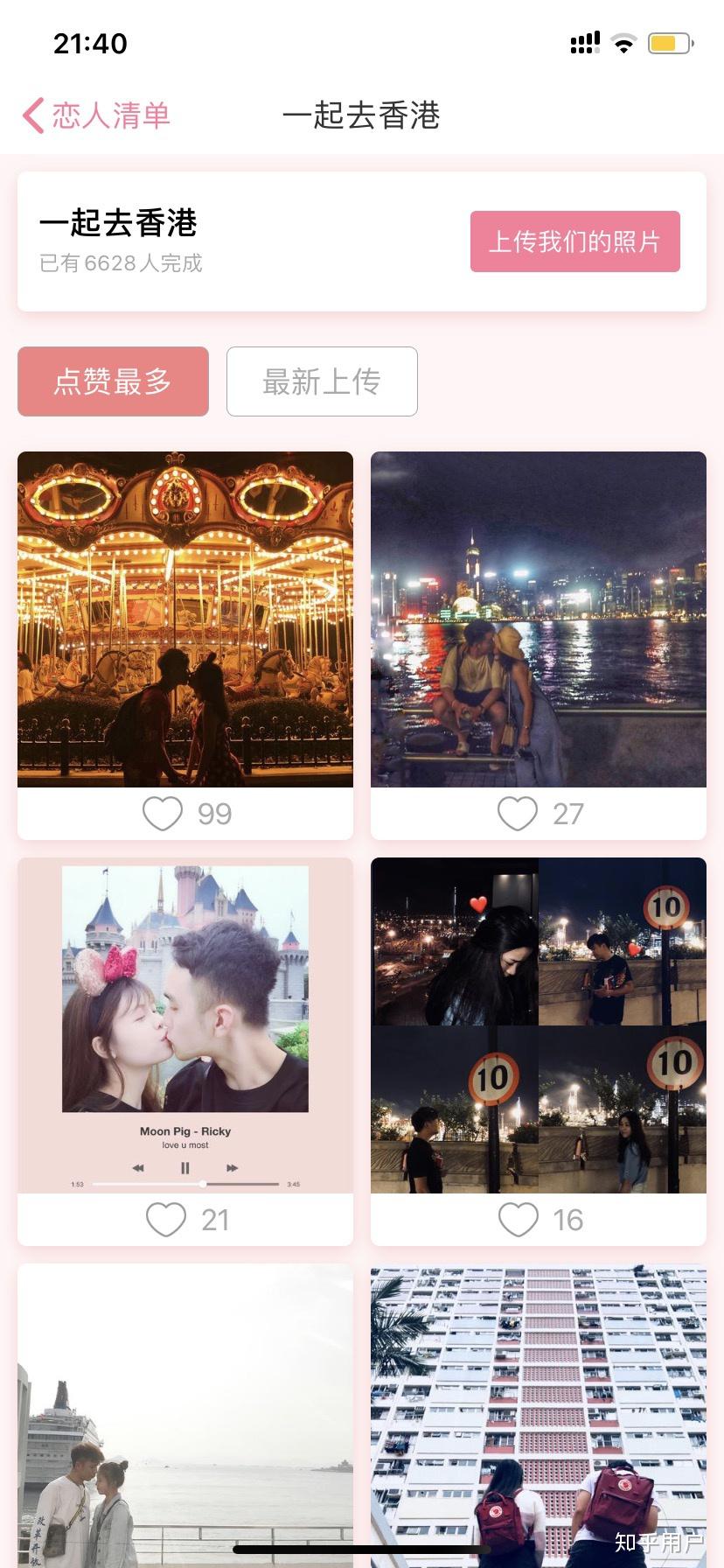Open the Moon Pig - Ricky castle photo
This screenshot has height=1568, width=724.
pos(185,1025)
